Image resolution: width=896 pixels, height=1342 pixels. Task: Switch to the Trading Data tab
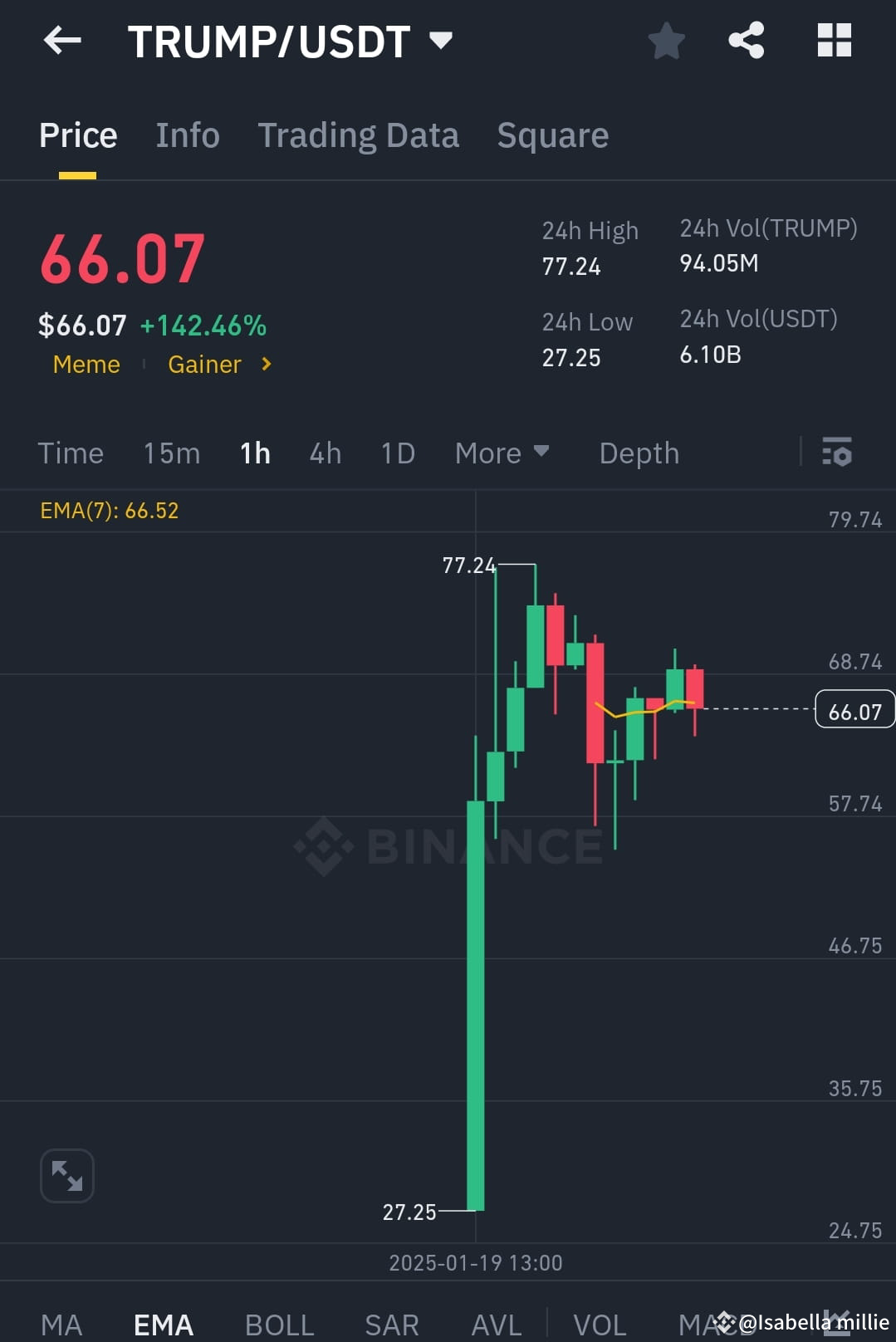tap(359, 135)
